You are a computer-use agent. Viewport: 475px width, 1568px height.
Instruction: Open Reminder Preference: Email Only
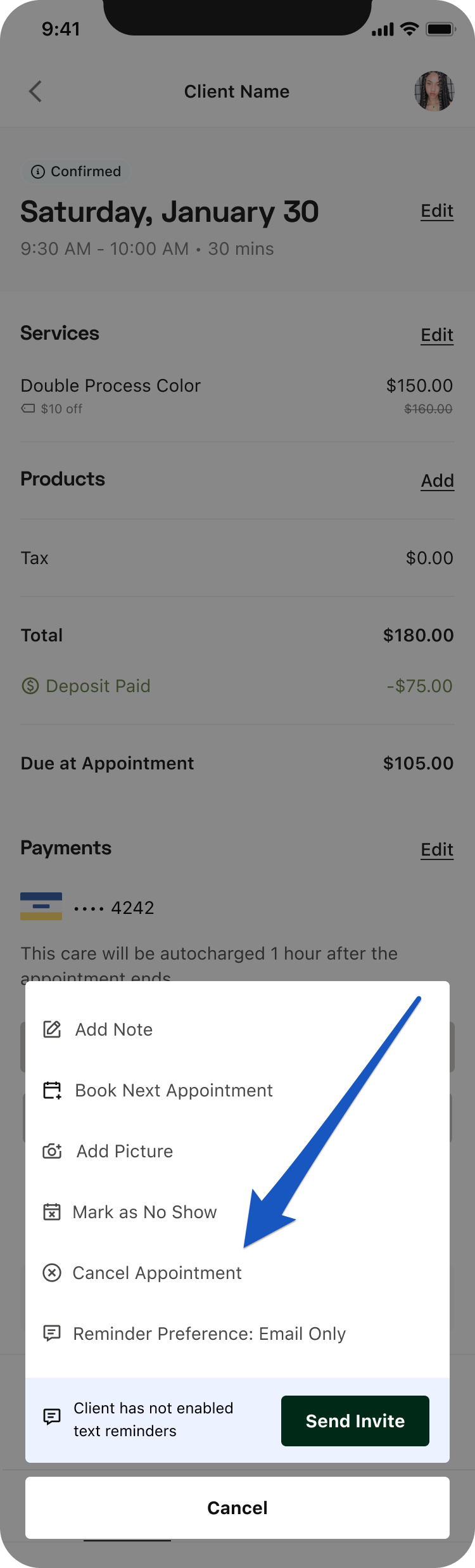pos(209,1333)
